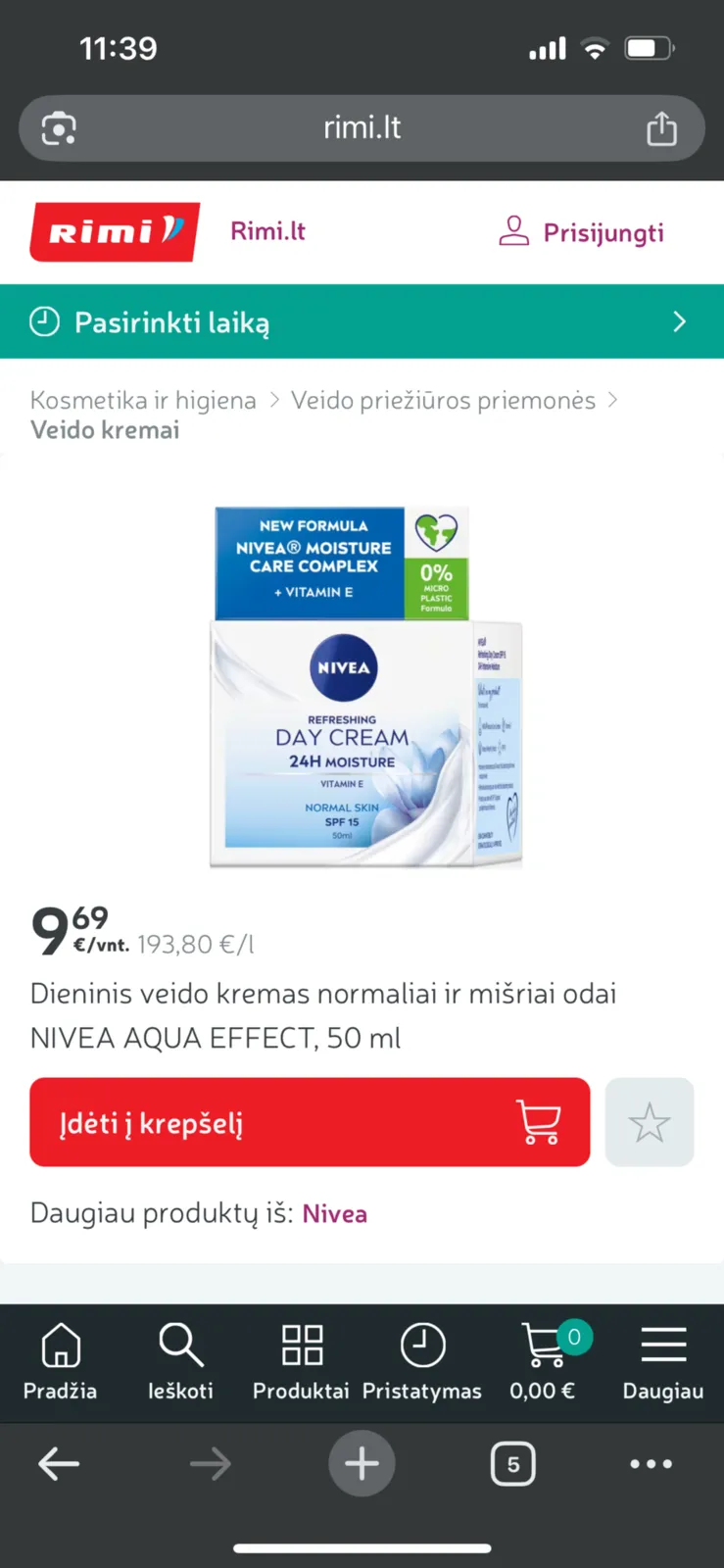View more products from Nivea
The width and height of the screenshot is (724, 1568).
(334, 1213)
